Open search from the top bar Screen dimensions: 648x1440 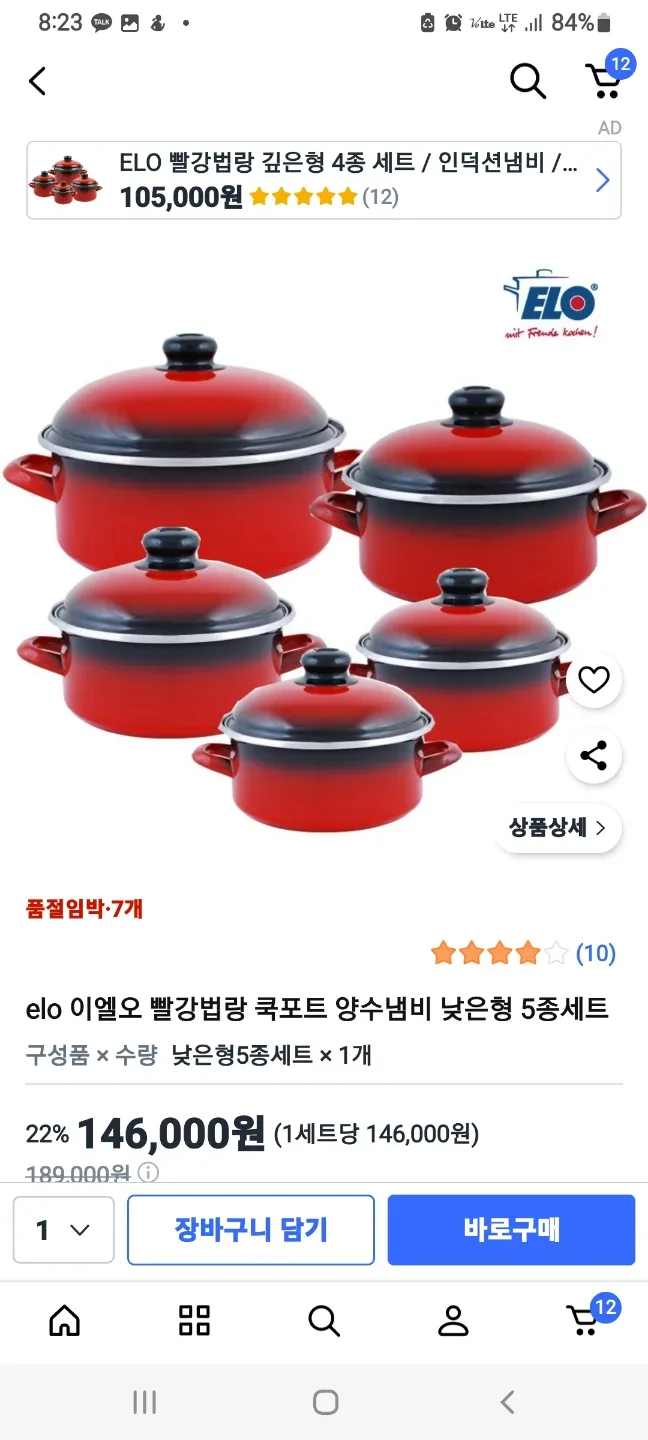click(527, 81)
